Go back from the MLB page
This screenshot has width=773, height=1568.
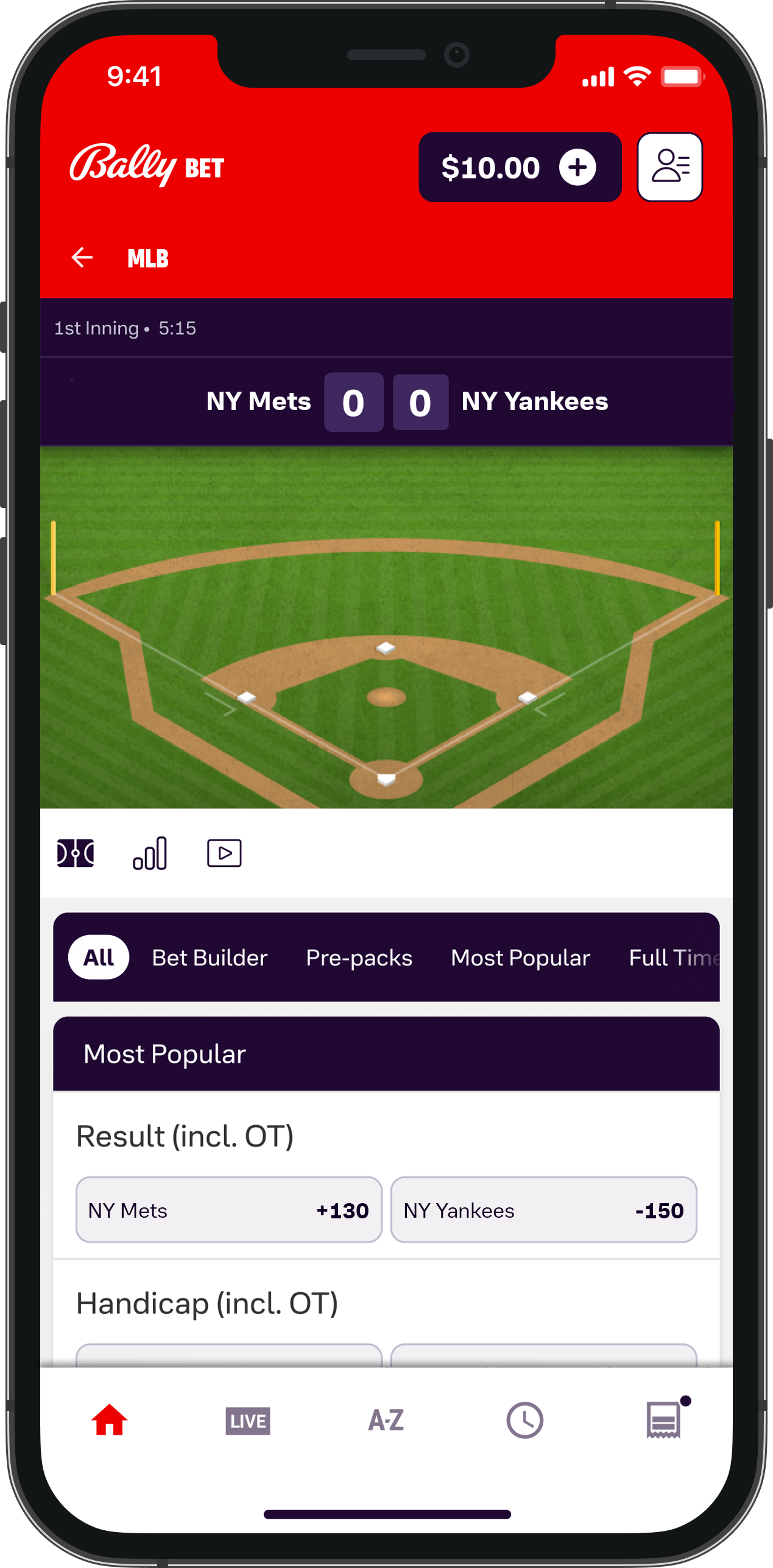pyautogui.click(x=82, y=258)
